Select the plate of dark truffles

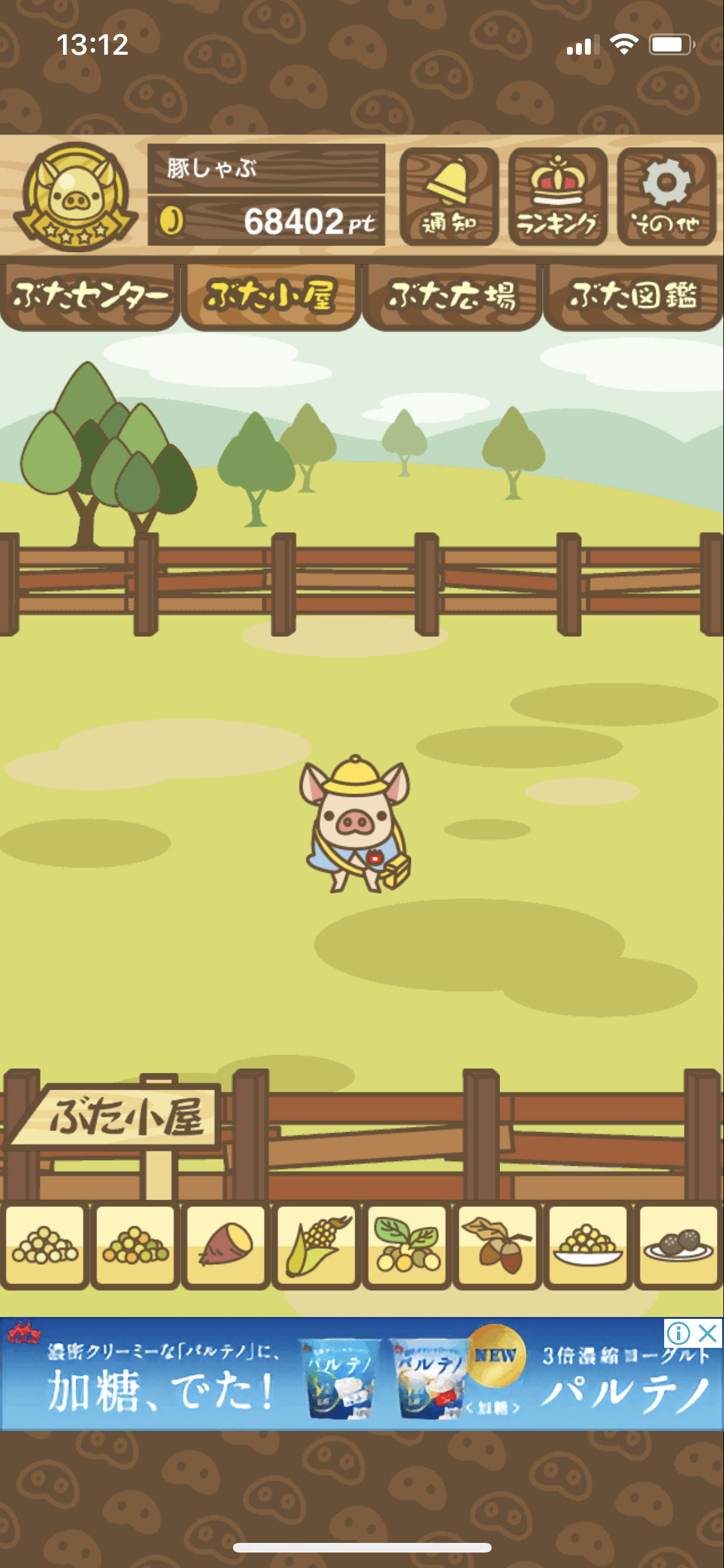tap(678, 1245)
